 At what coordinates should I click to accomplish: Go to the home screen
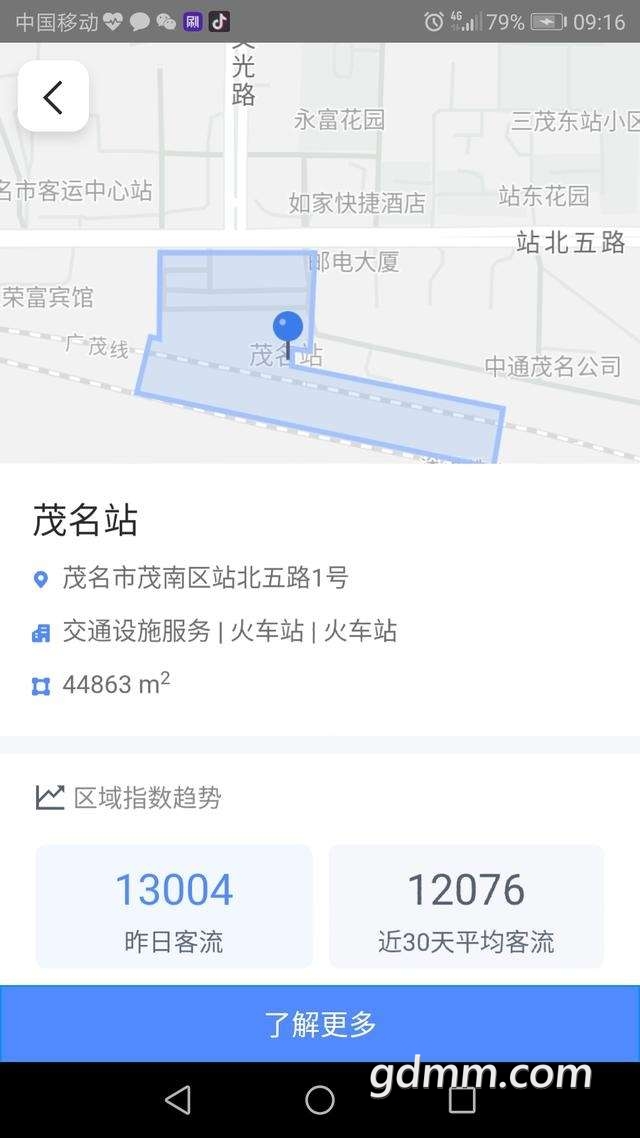point(320,1100)
